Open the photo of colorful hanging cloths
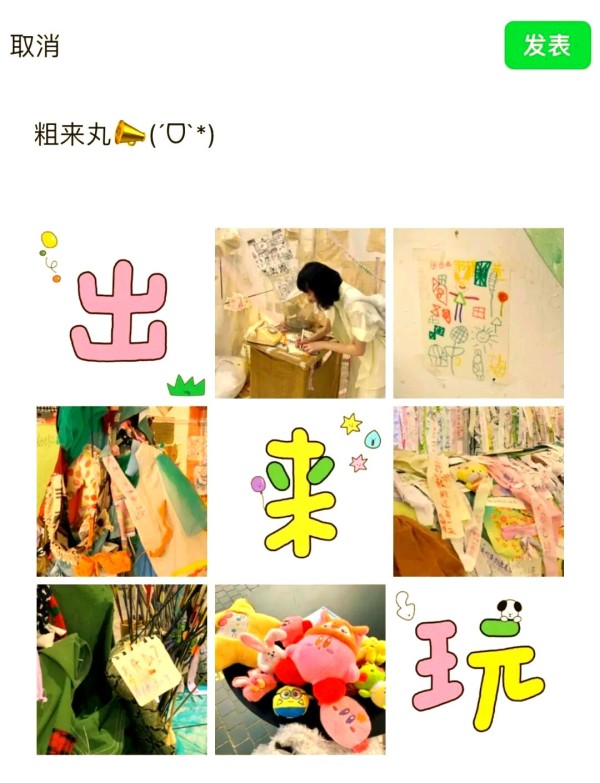This screenshot has height=783, width=600. click(121, 491)
